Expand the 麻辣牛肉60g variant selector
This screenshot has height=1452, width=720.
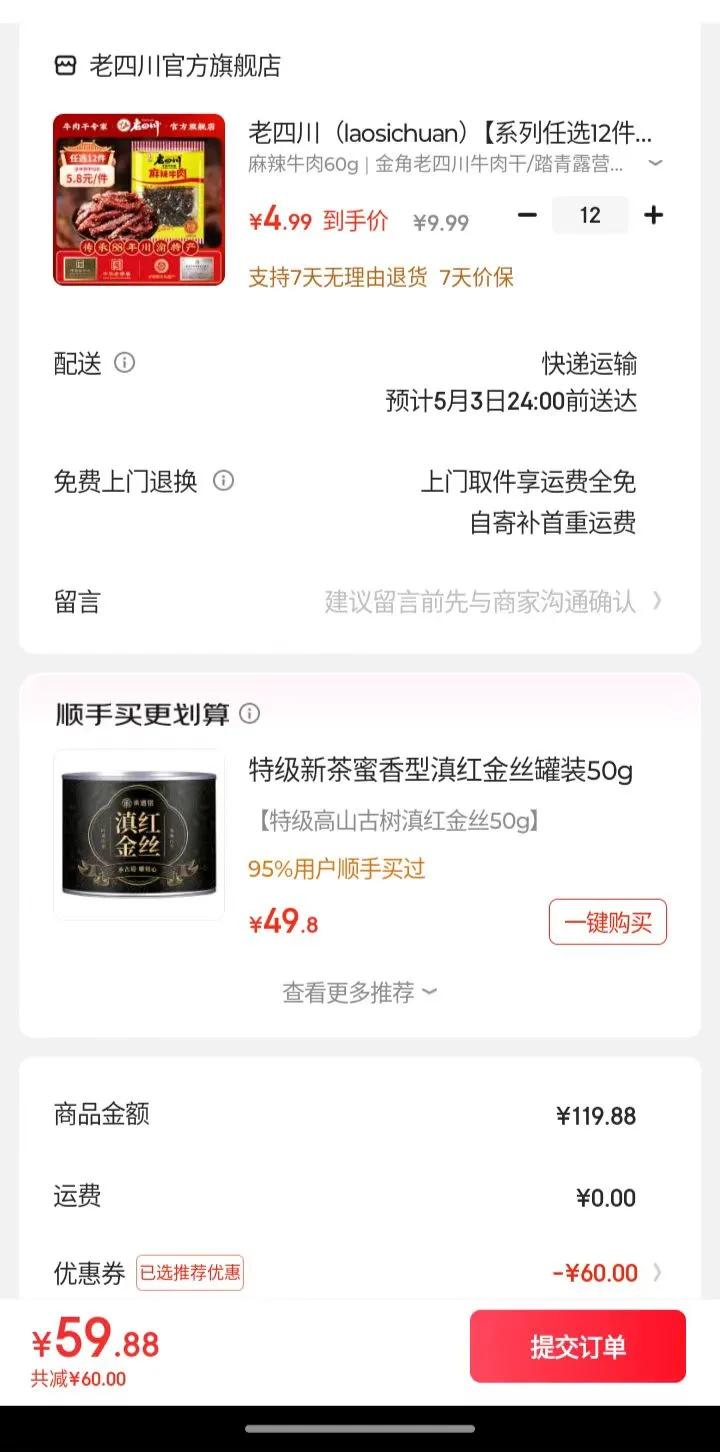pyautogui.click(x=655, y=163)
